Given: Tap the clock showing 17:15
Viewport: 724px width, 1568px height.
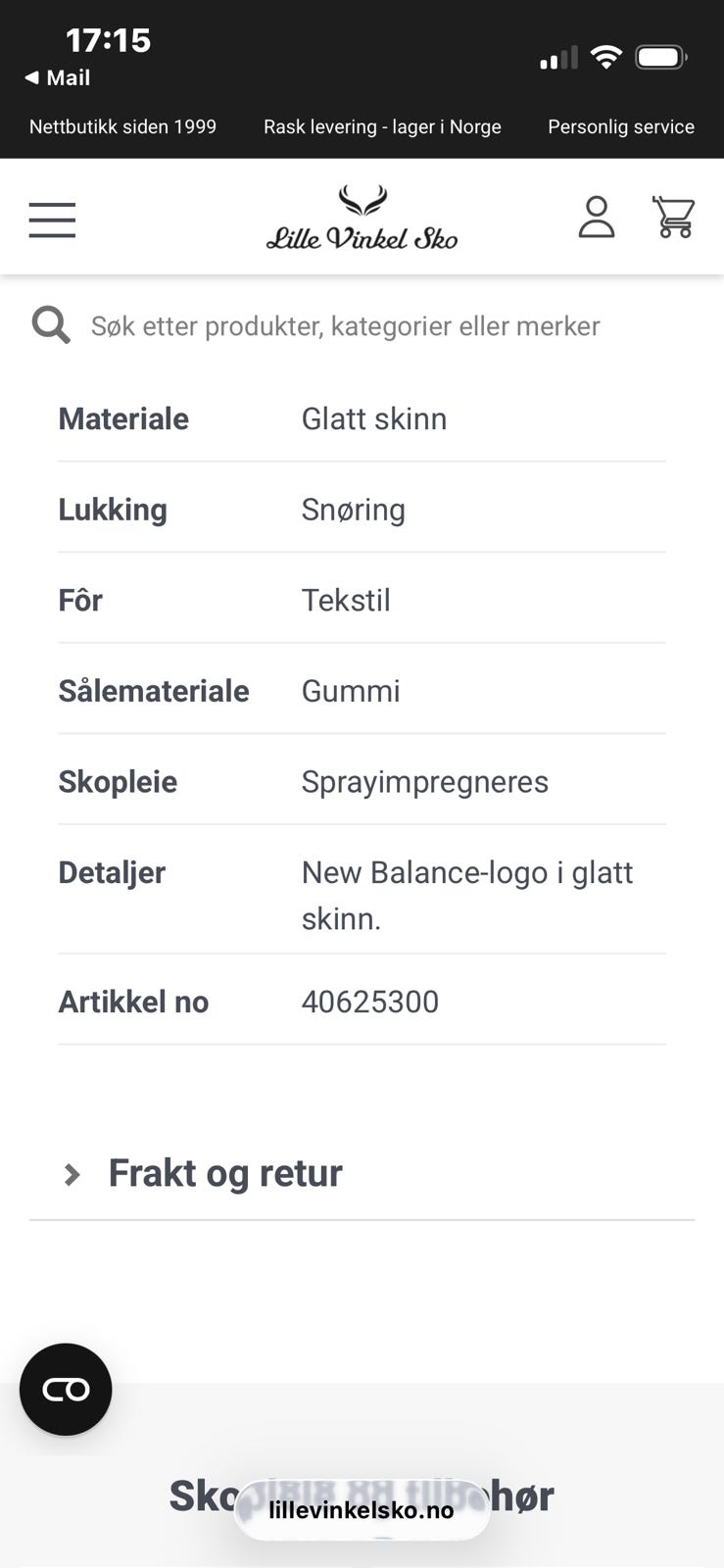Looking at the screenshot, I should pyautogui.click(x=109, y=40).
